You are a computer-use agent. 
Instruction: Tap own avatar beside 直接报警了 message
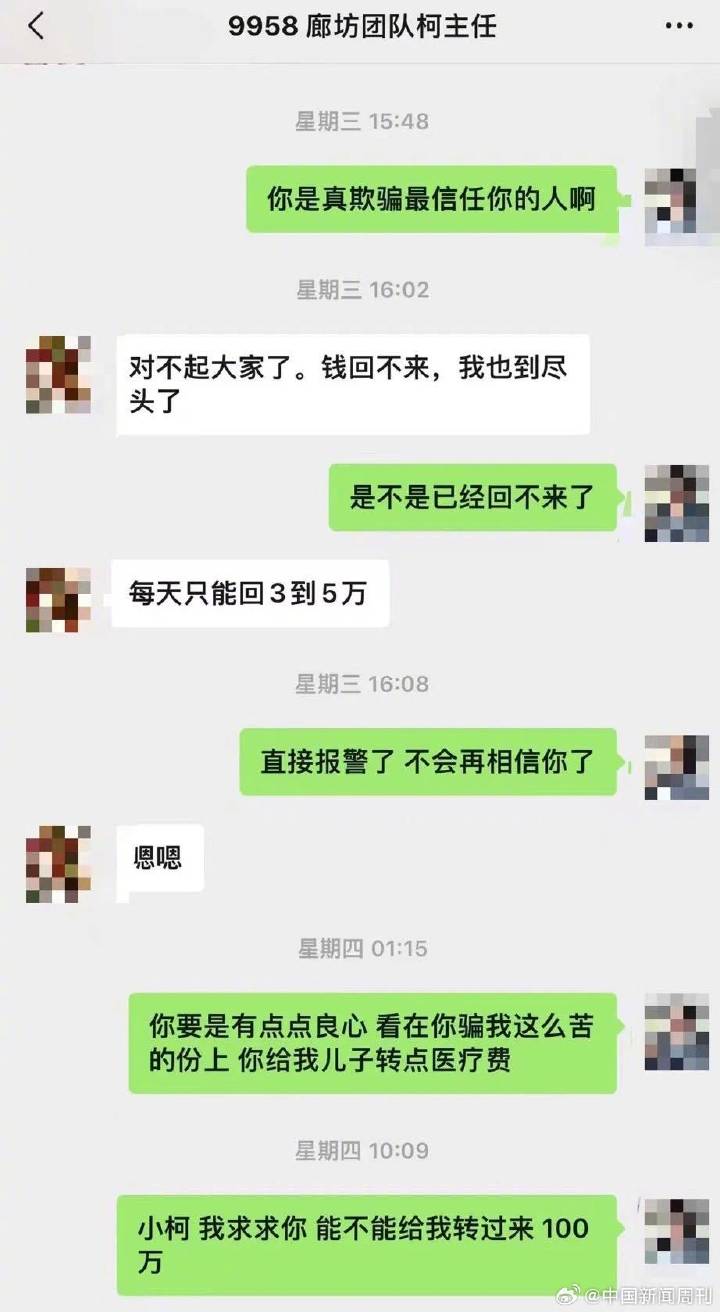[x=676, y=767]
